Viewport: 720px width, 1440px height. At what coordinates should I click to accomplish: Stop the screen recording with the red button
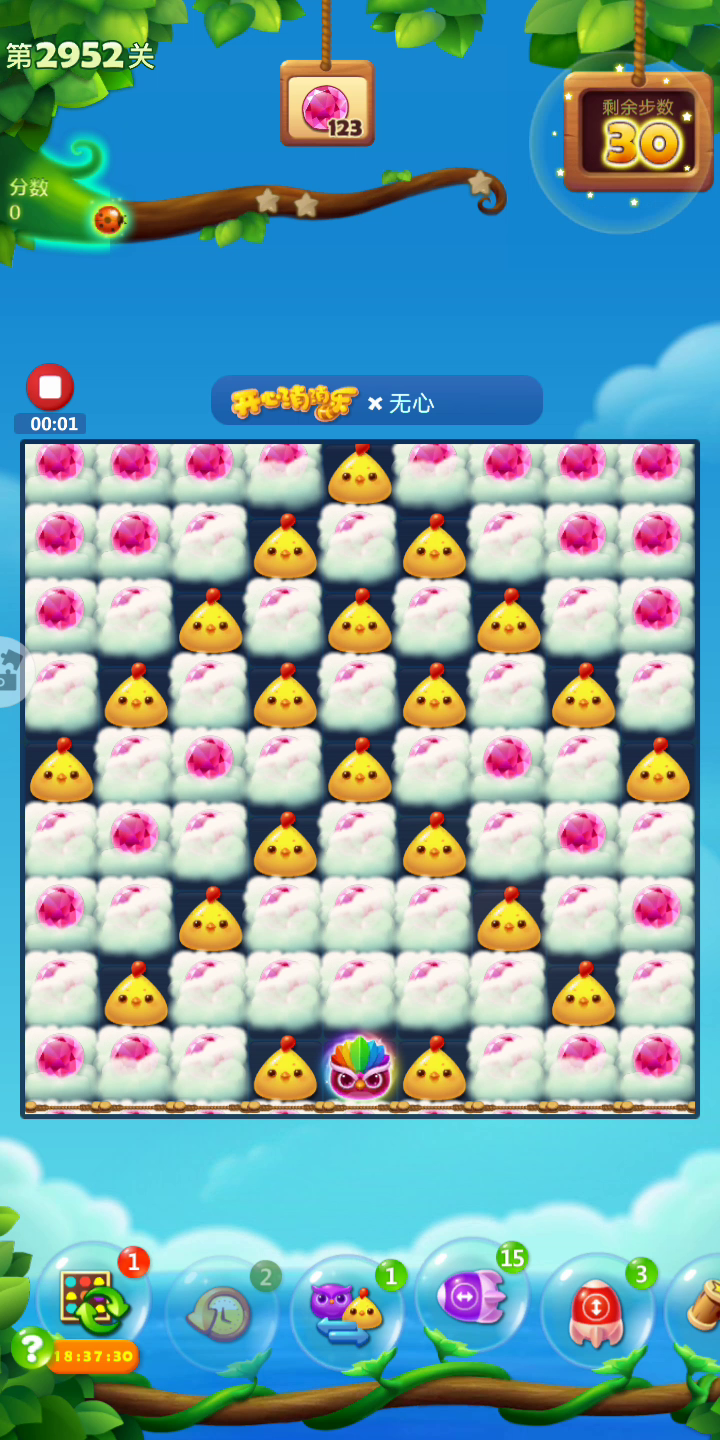click(50, 387)
